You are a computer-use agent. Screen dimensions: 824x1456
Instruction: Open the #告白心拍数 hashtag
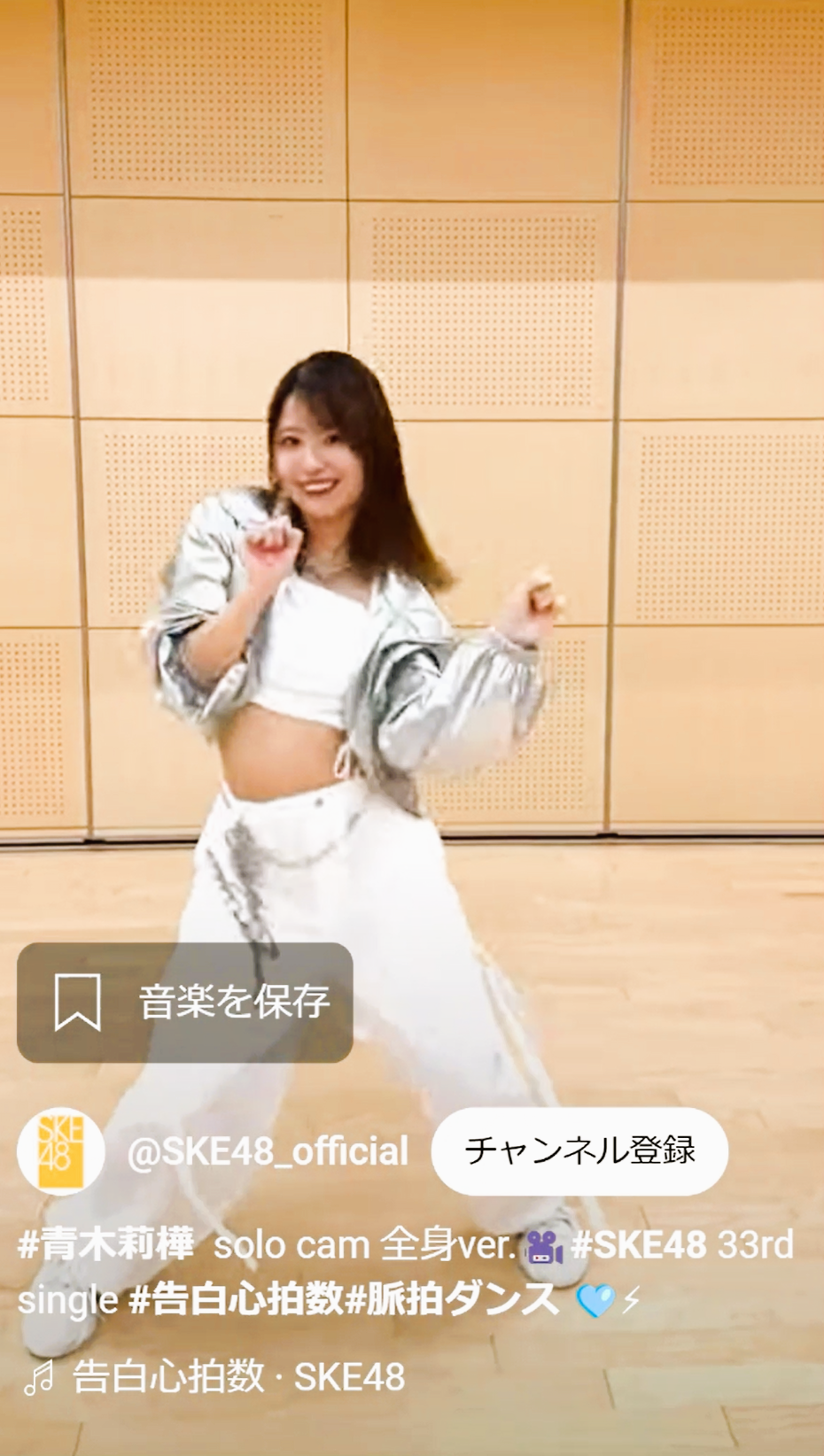click(236, 1299)
